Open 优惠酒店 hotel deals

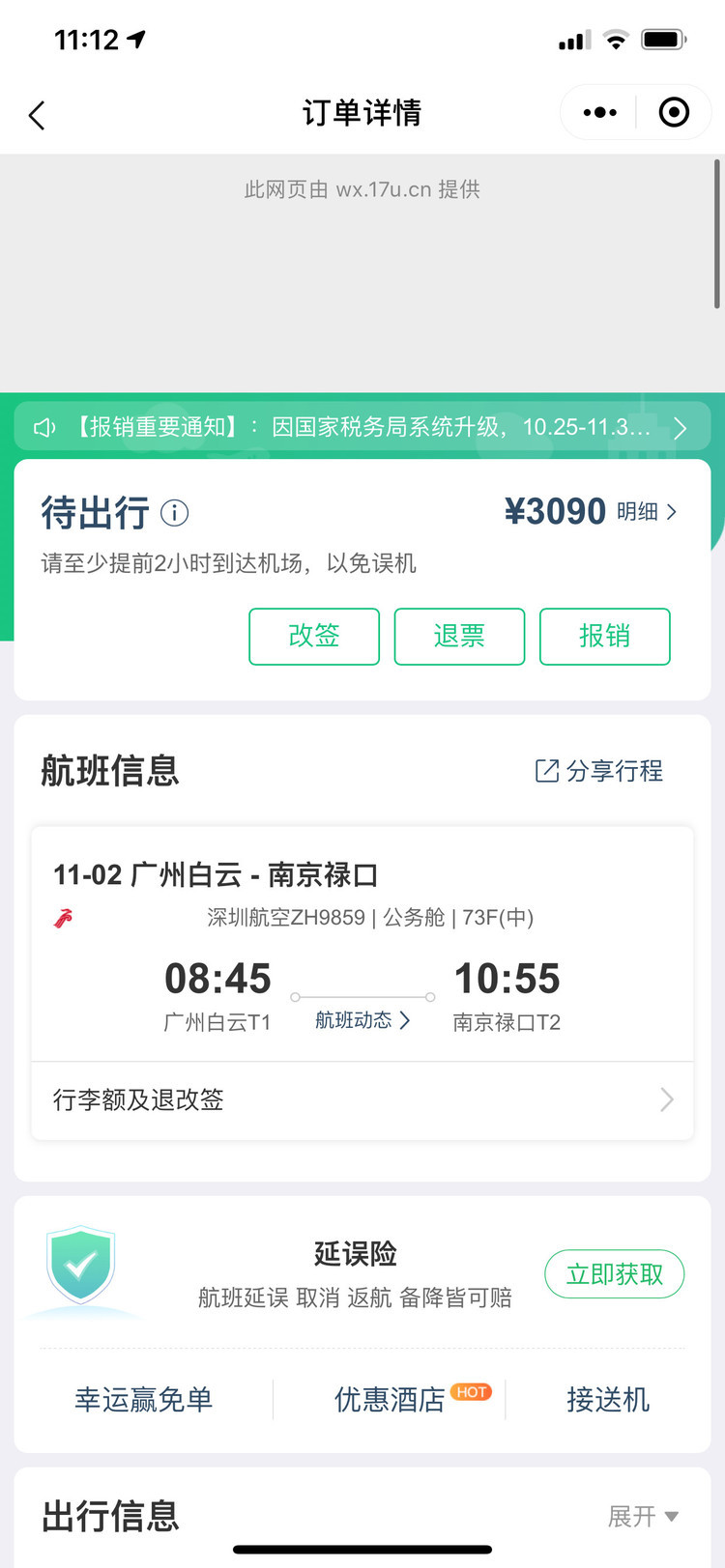tap(390, 1399)
